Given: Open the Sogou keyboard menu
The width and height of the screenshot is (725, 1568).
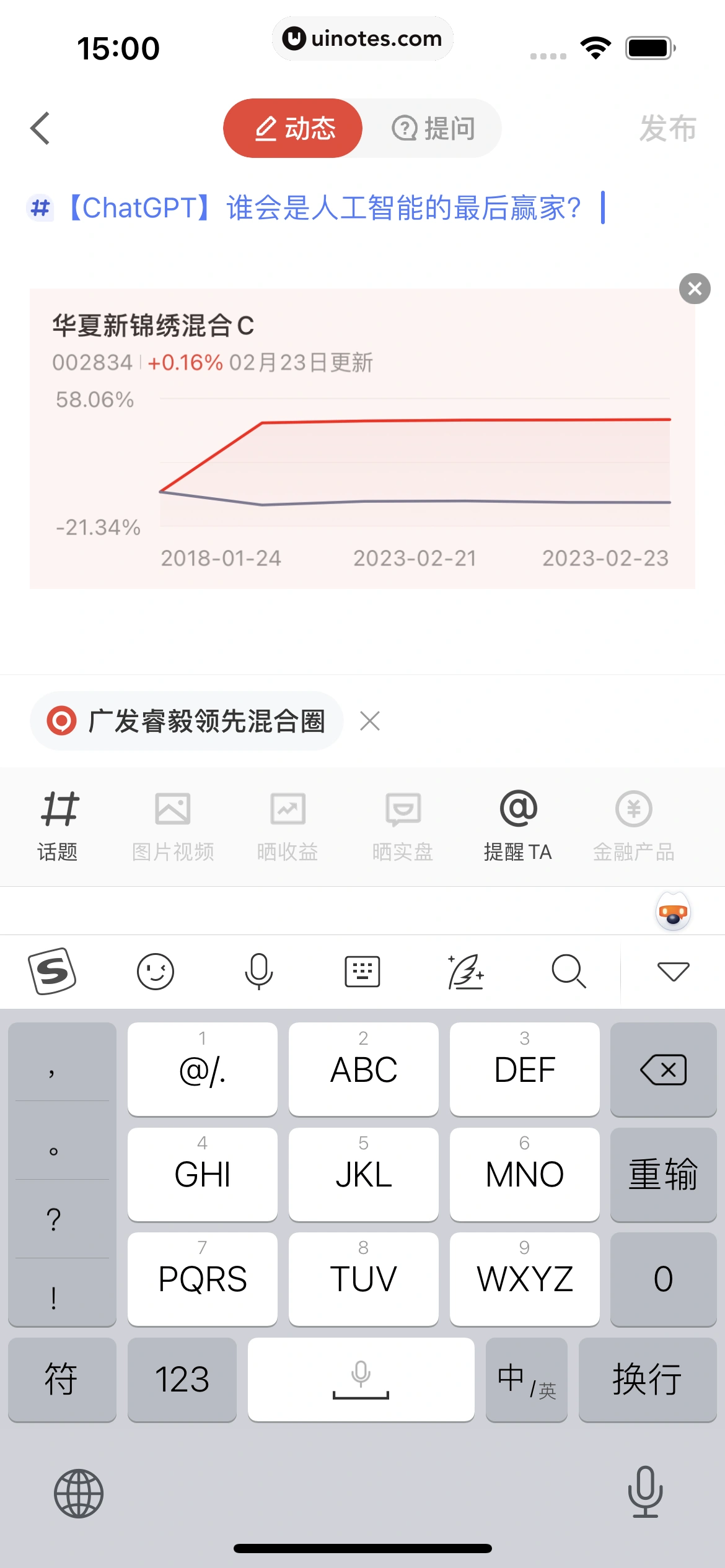Looking at the screenshot, I should [x=52, y=971].
